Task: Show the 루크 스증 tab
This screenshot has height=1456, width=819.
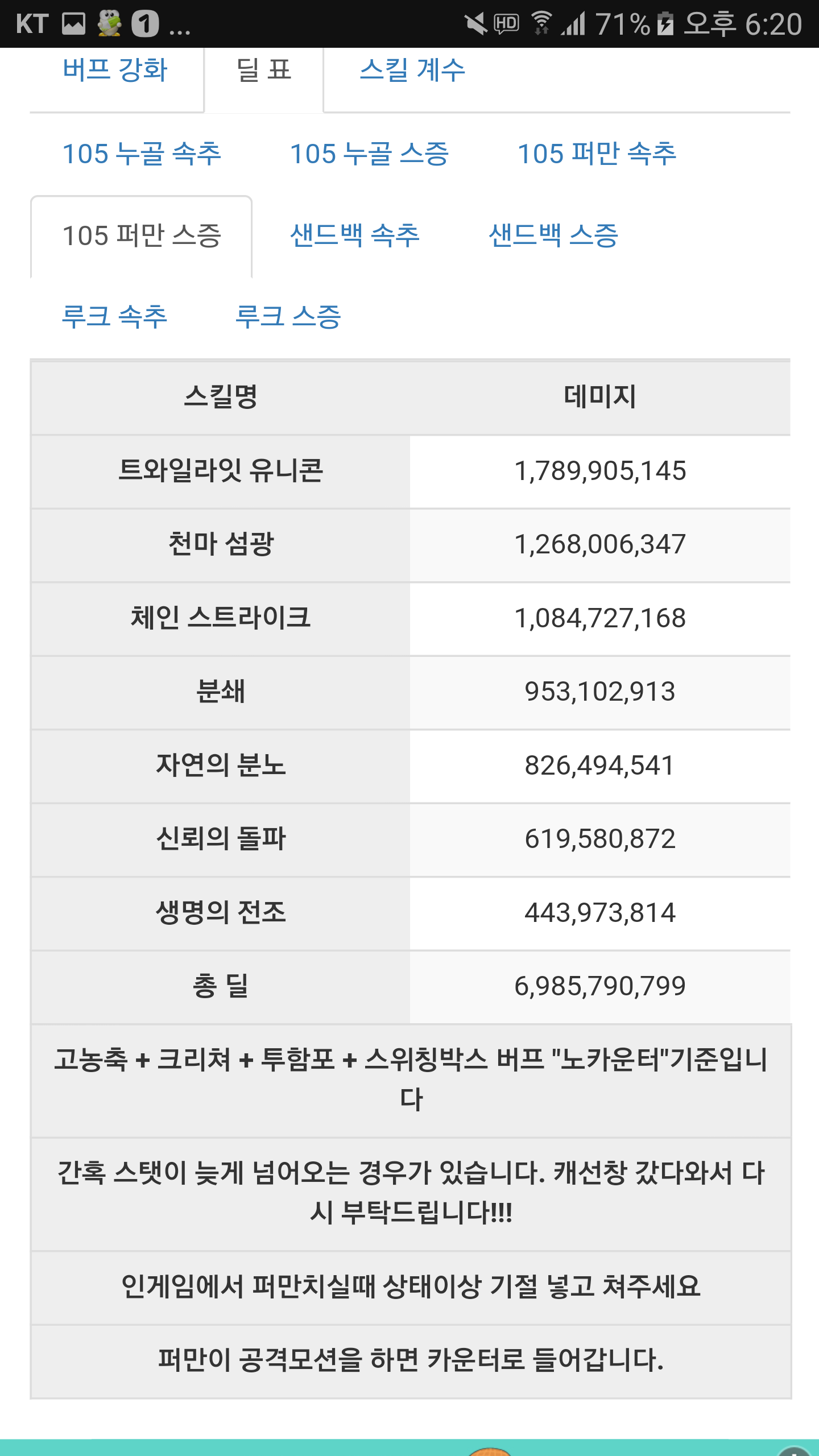Action: point(288,317)
